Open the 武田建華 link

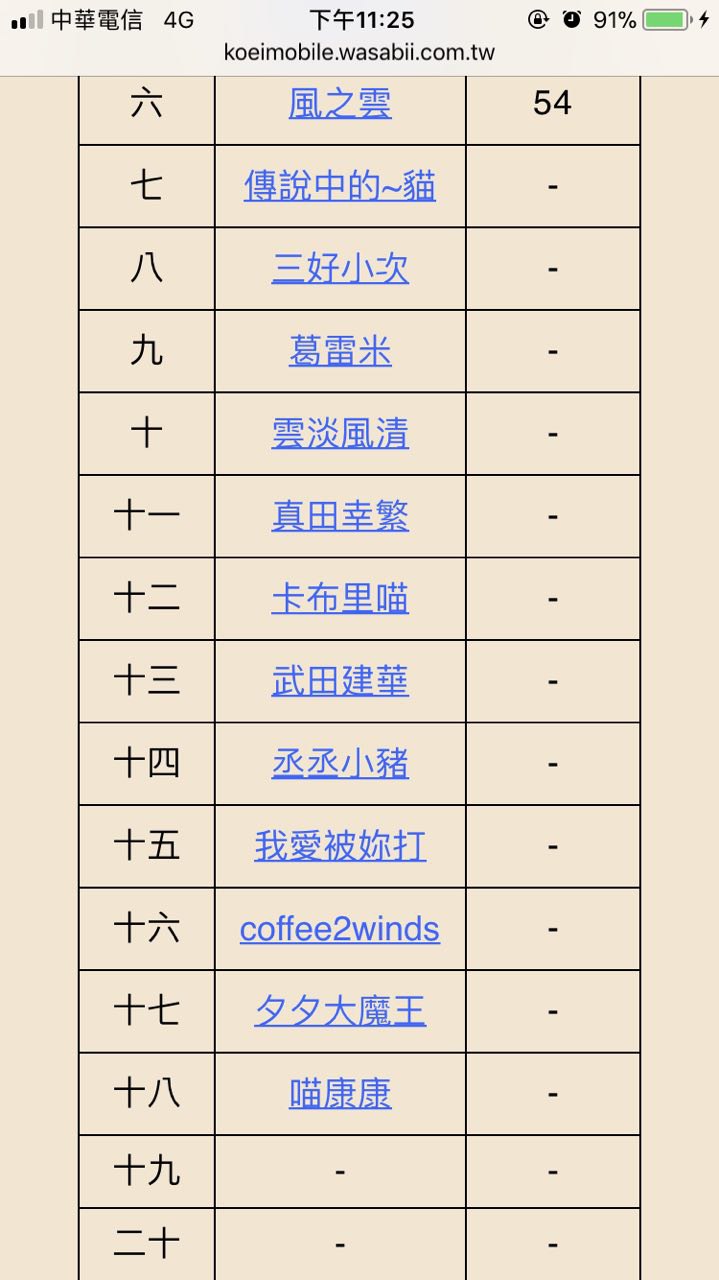(340, 681)
